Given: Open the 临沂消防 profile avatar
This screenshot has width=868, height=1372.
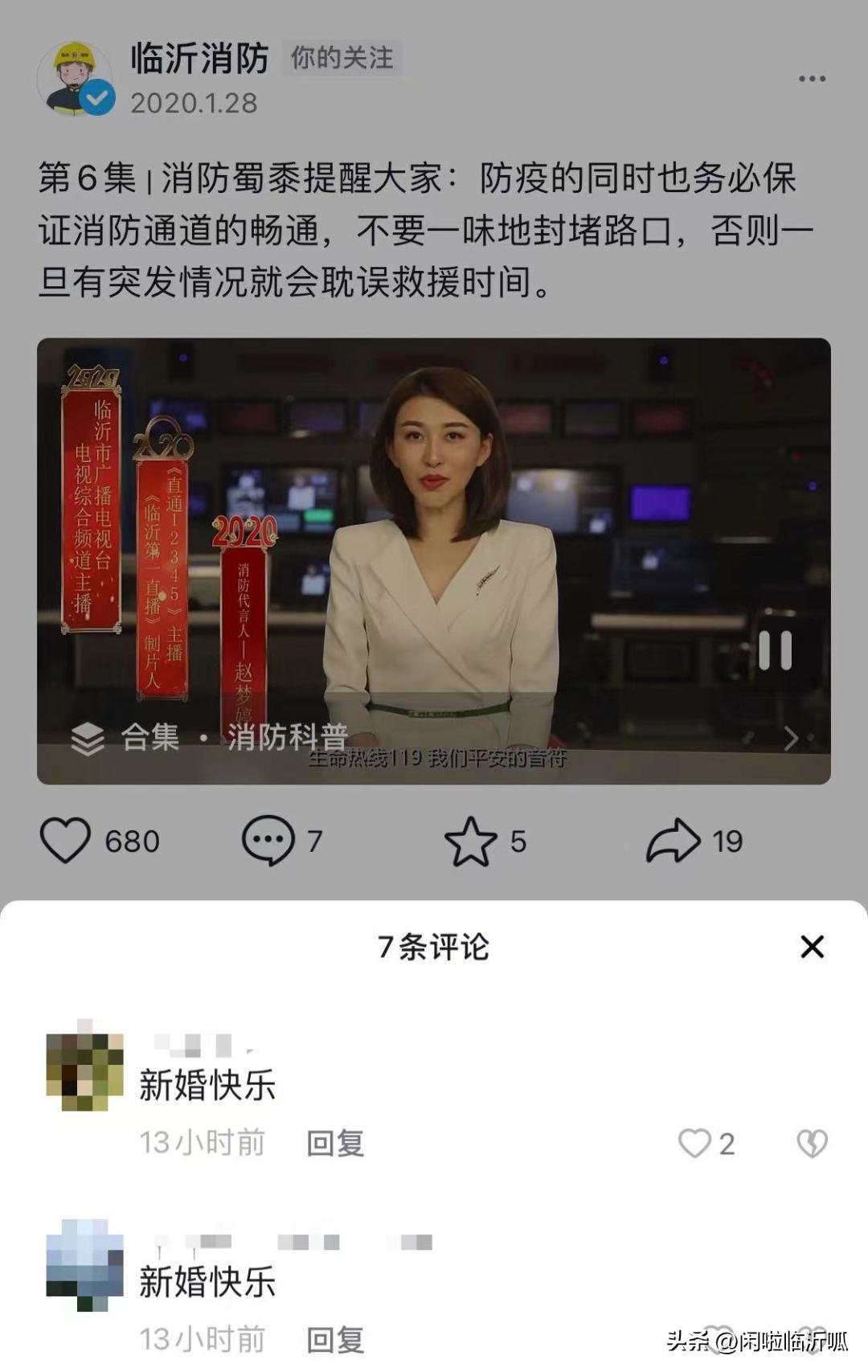Looking at the screenshot, I should pyautogui.click(x=75, y=79).
